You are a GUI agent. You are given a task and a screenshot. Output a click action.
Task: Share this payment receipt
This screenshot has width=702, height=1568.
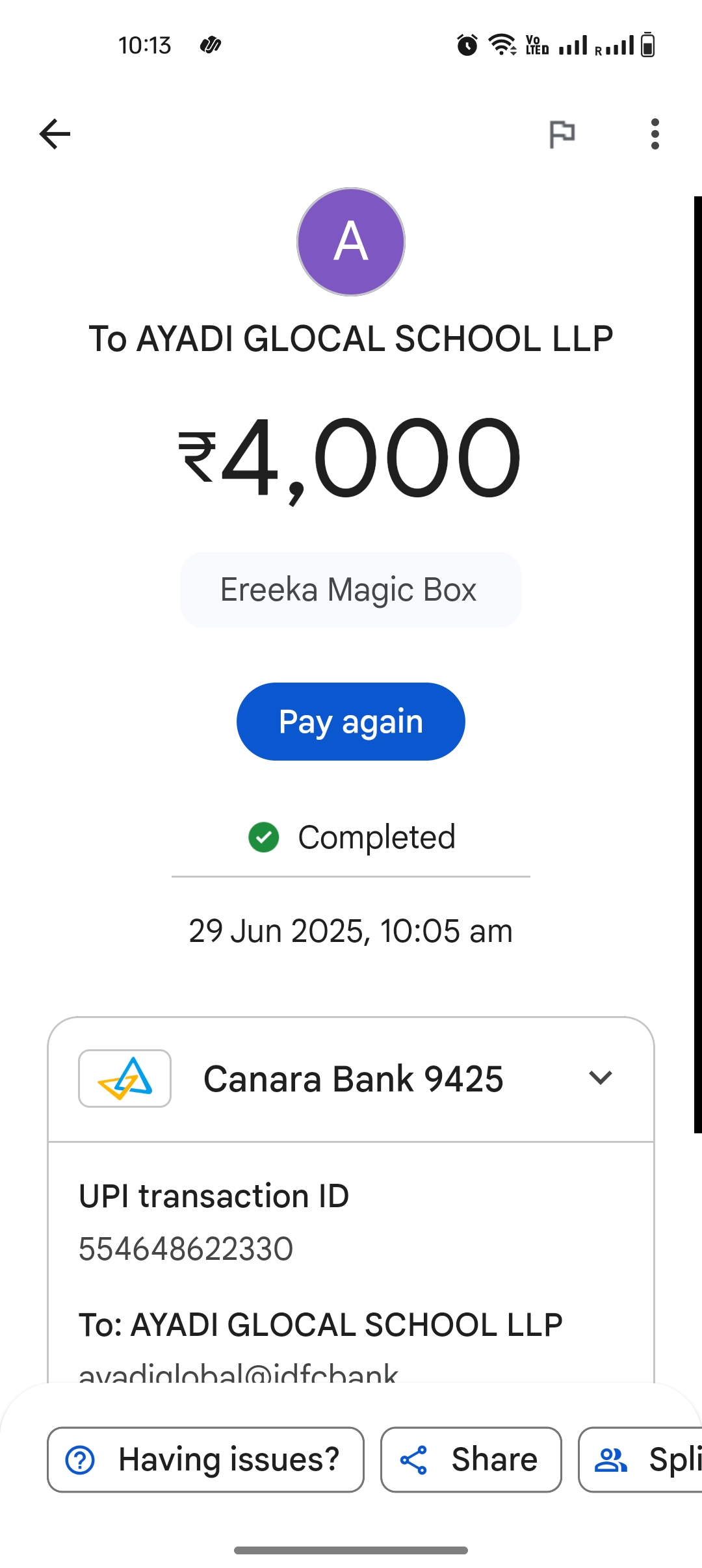[471, 1460]
